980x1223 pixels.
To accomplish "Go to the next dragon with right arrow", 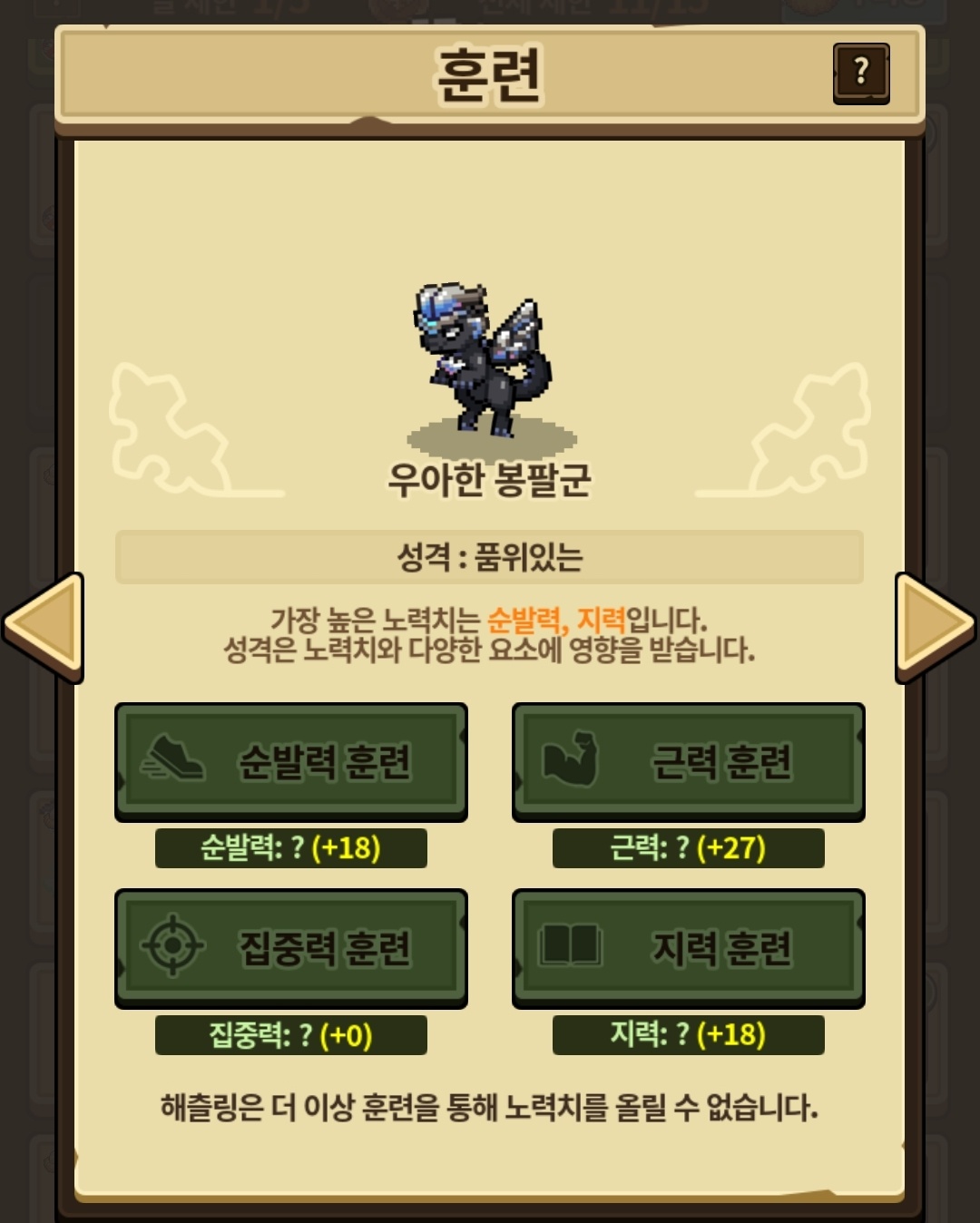I will pyautogui.click(x=936, y=627).
